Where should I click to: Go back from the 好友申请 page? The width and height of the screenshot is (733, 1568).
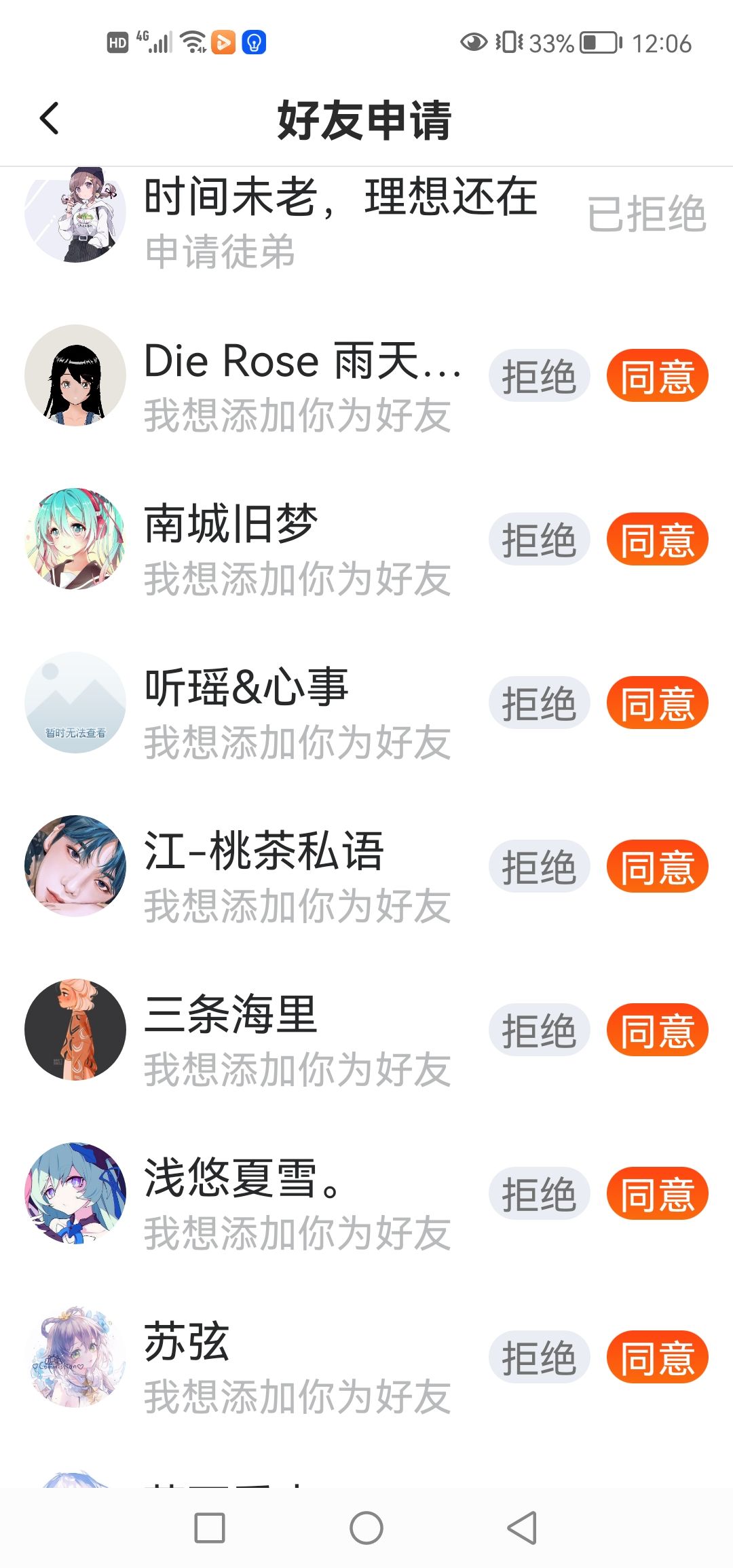(50, 119)
